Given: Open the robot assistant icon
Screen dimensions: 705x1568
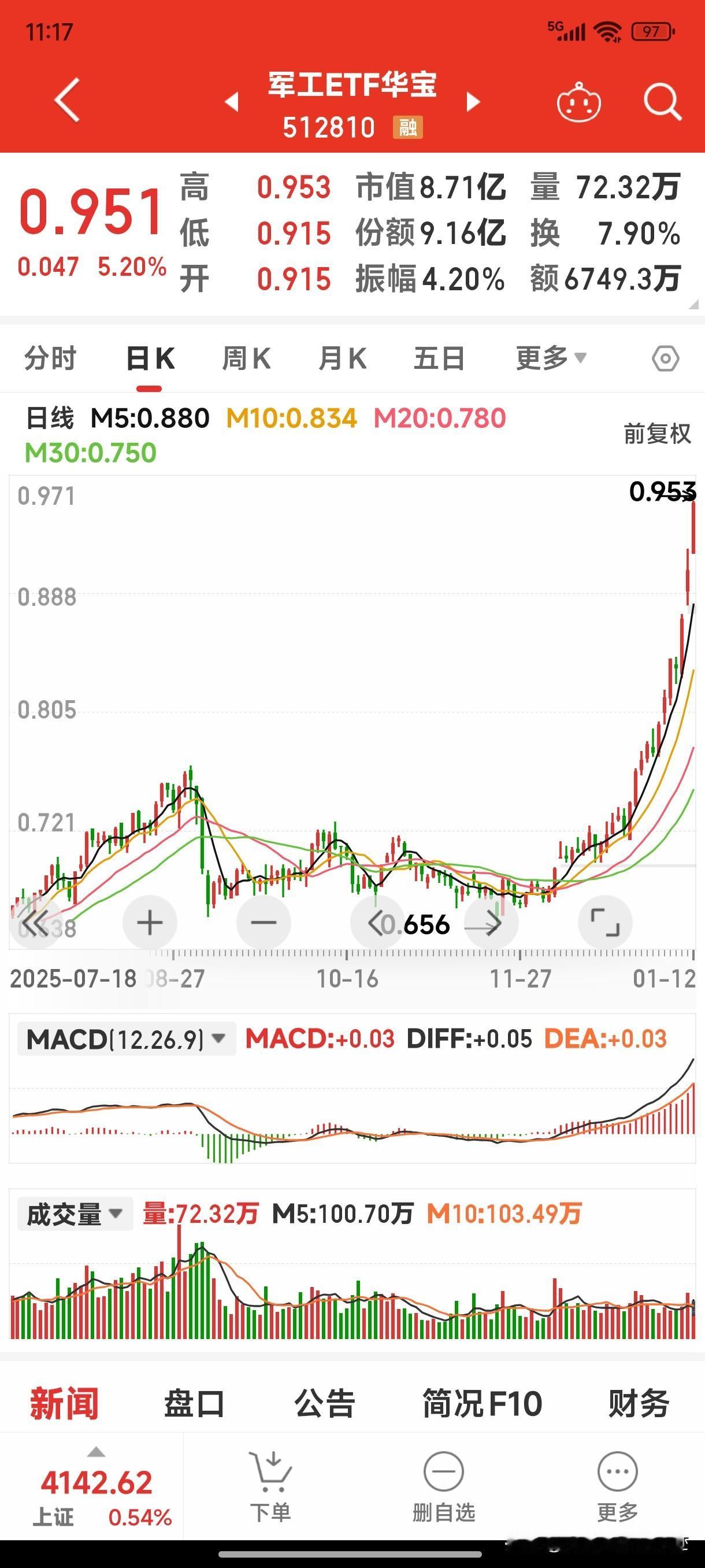Looking at the screenshot, I should pyautogui.click(x=578, y=102).
